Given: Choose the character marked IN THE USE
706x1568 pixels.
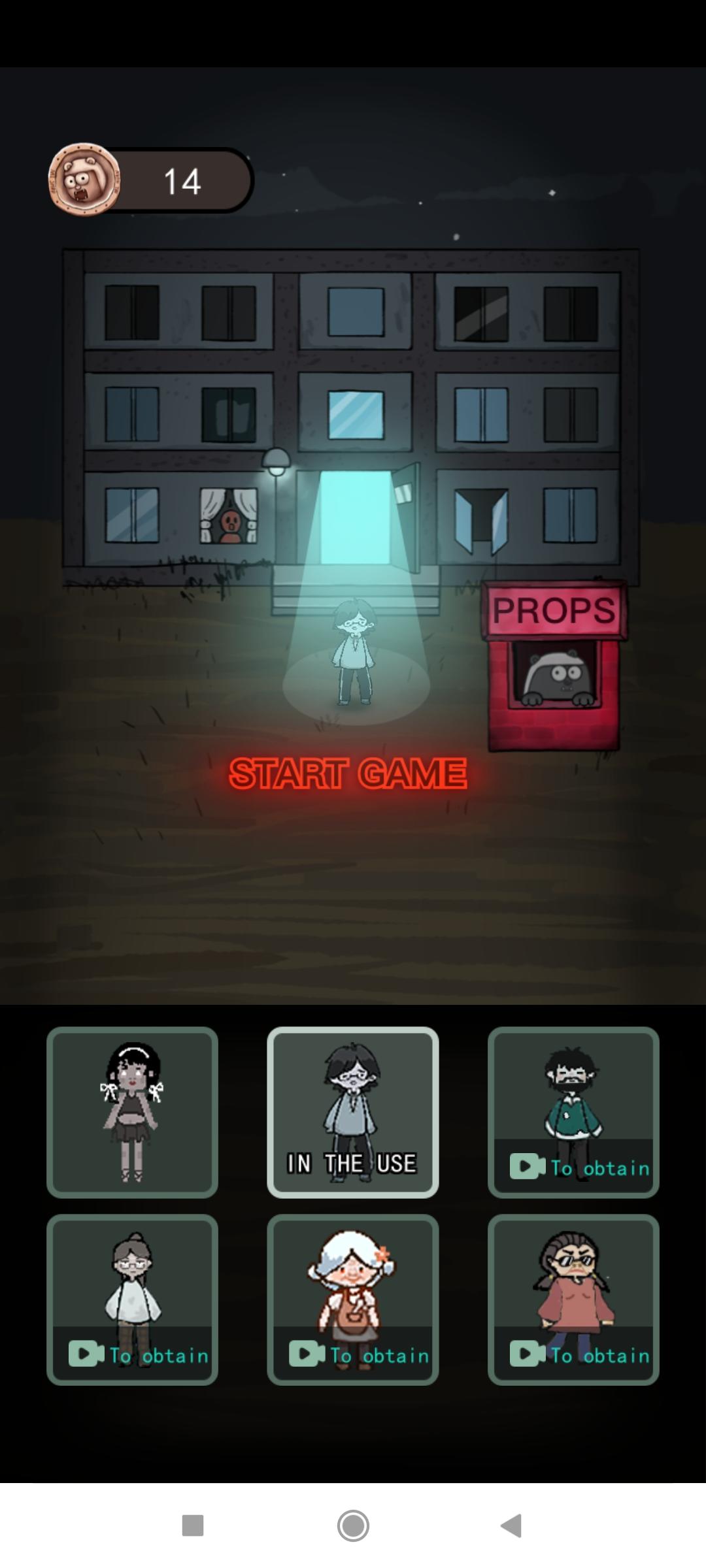Looking at the screenshot, I should [x=352, y=1112].
